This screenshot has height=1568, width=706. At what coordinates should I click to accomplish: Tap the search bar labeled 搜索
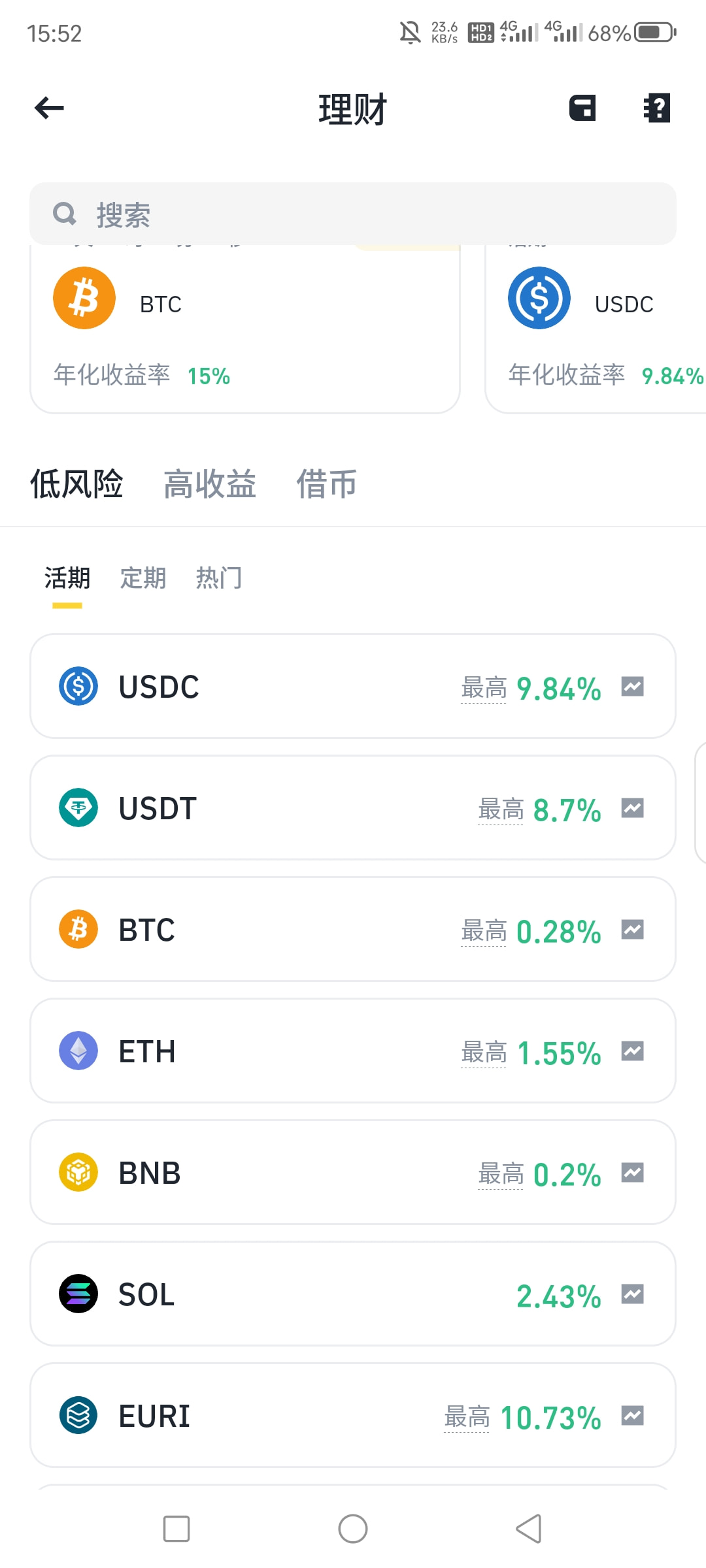pos(353,214)
